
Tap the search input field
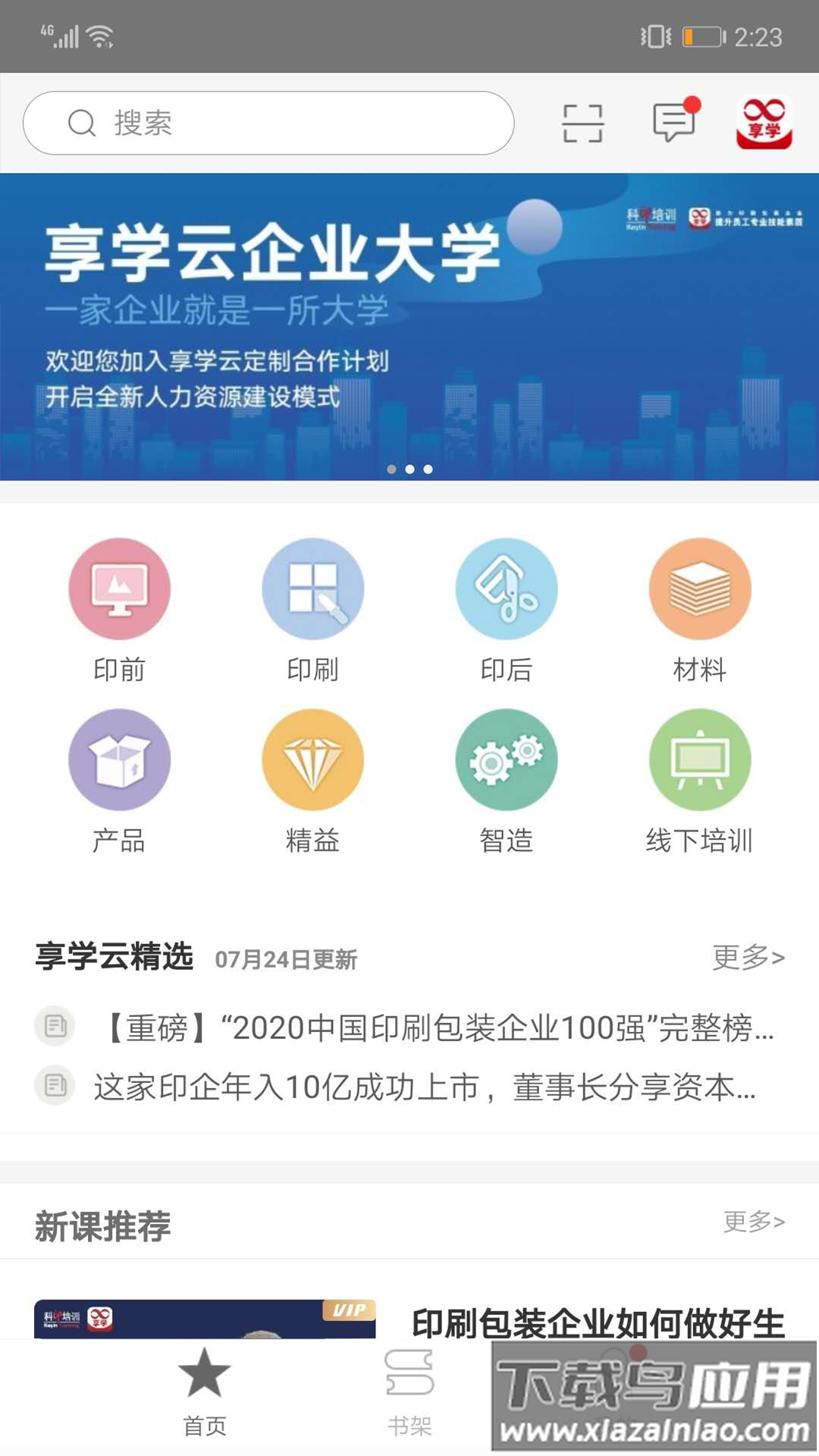click(268, 122)
